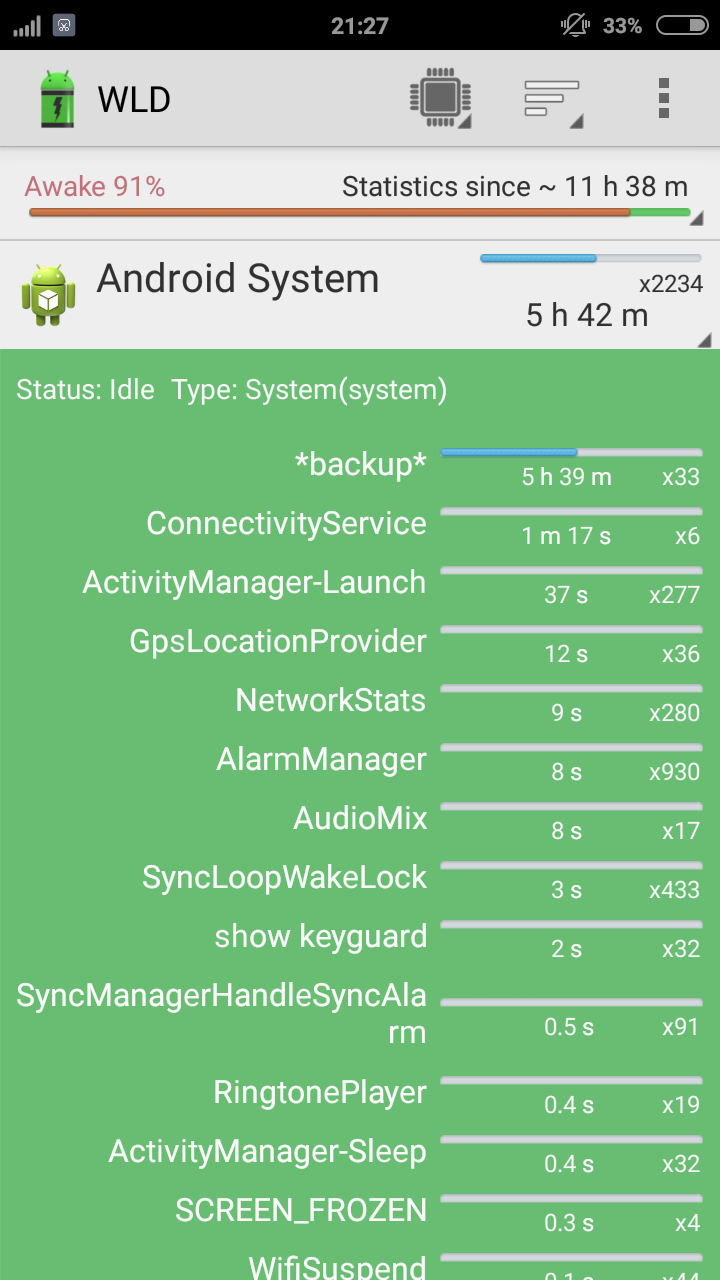Tap the WLD app icon
Screen dimensions: 720x1280
(57, 98)
